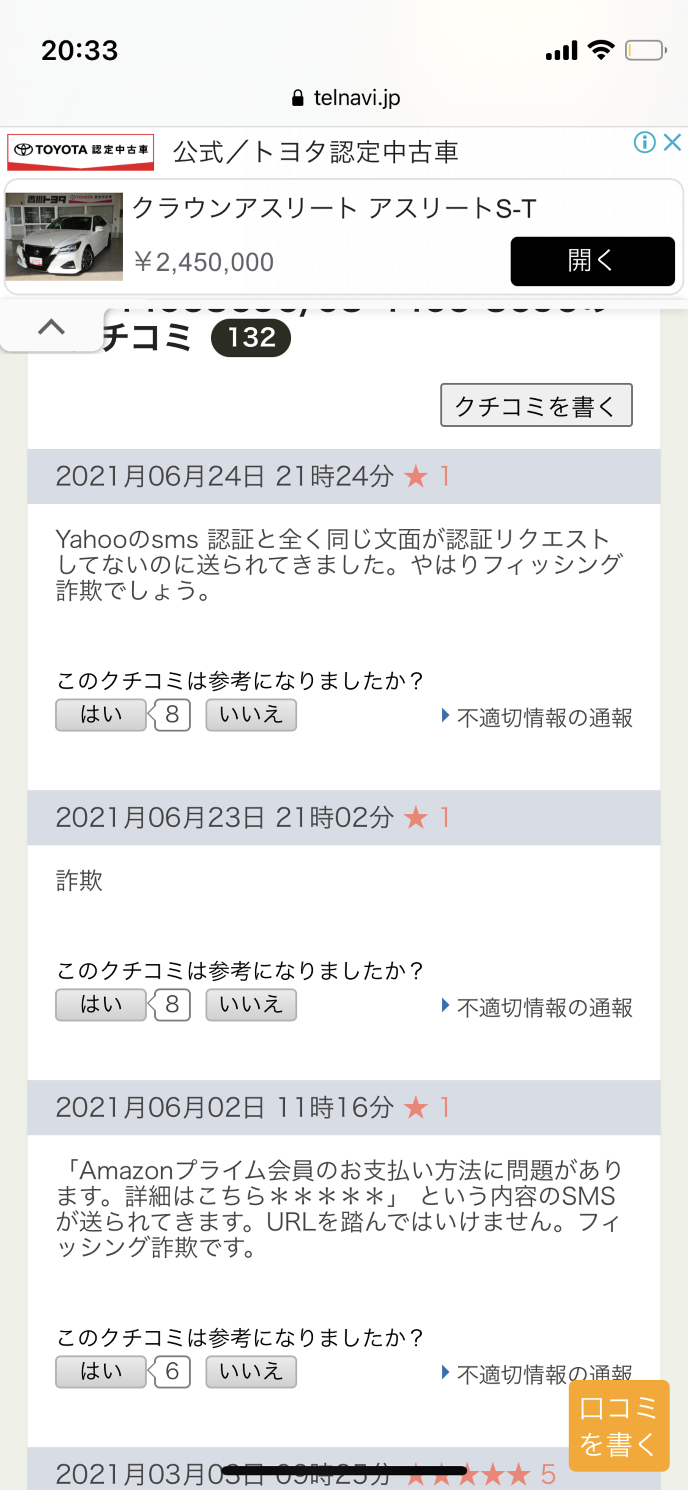Screen dimensions: 688x1490
Task: Open the telnavi.jp address bar
Action: [x=344, y=98]
